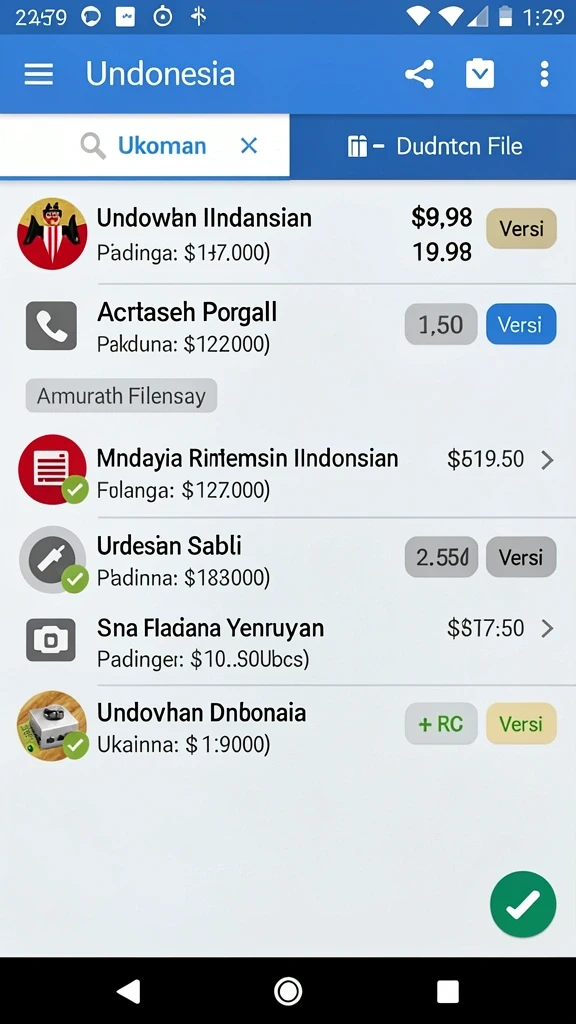The image size is (576, 1024).
Task: Open the Undowan IIndansian list item
Action: tap(288, 234)
